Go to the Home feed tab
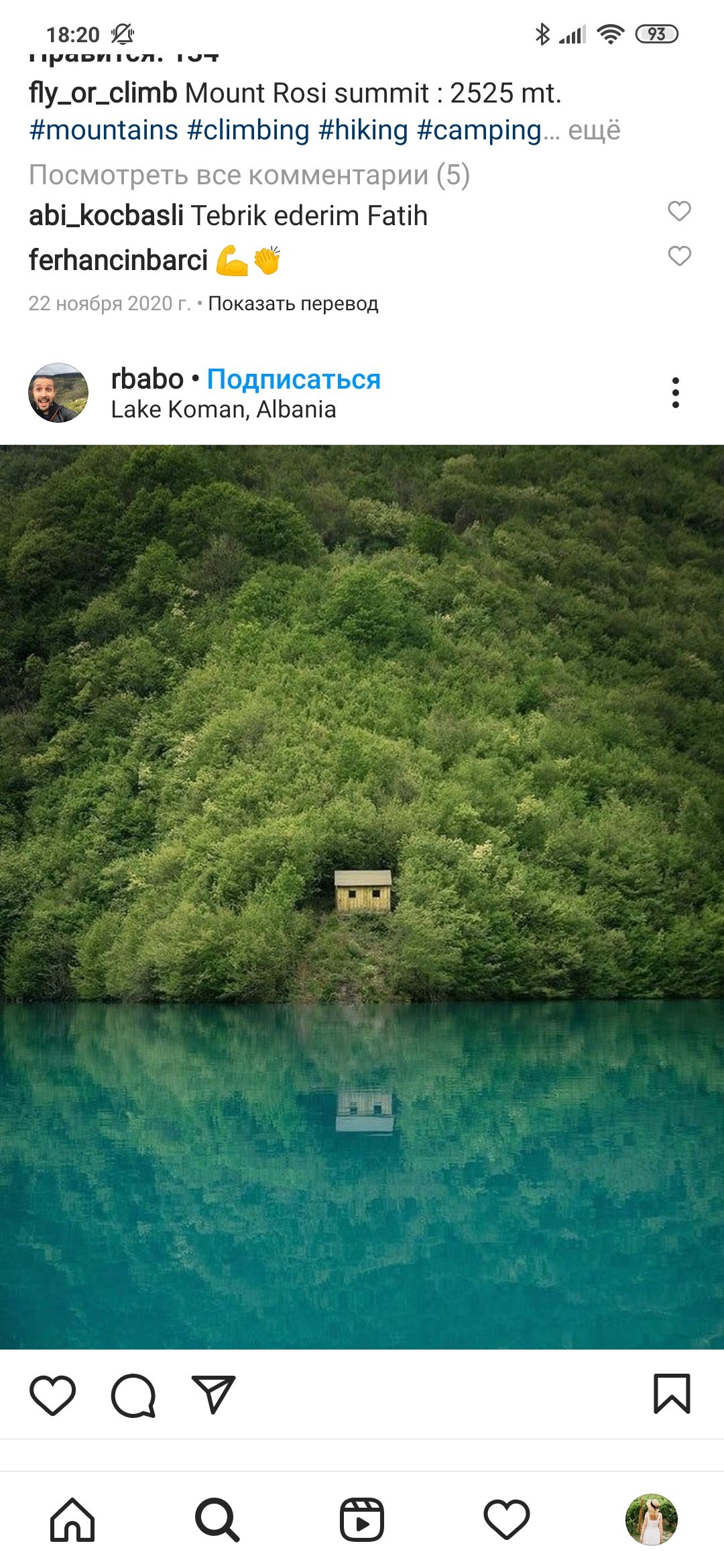 (x=72, y=1520)
